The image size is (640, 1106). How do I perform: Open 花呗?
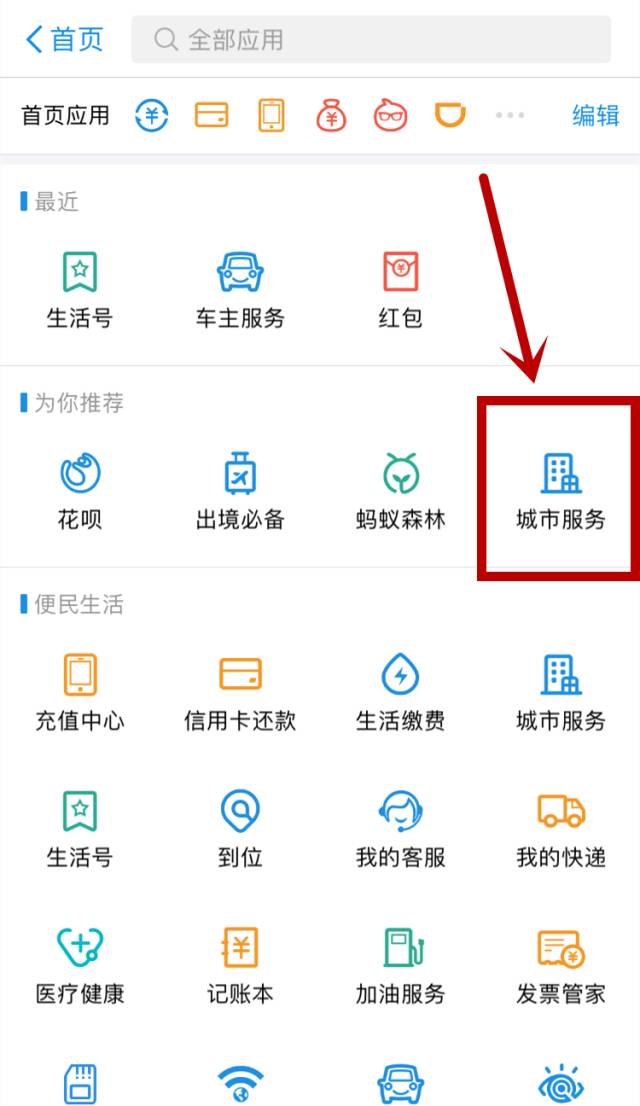coord(80,491)
